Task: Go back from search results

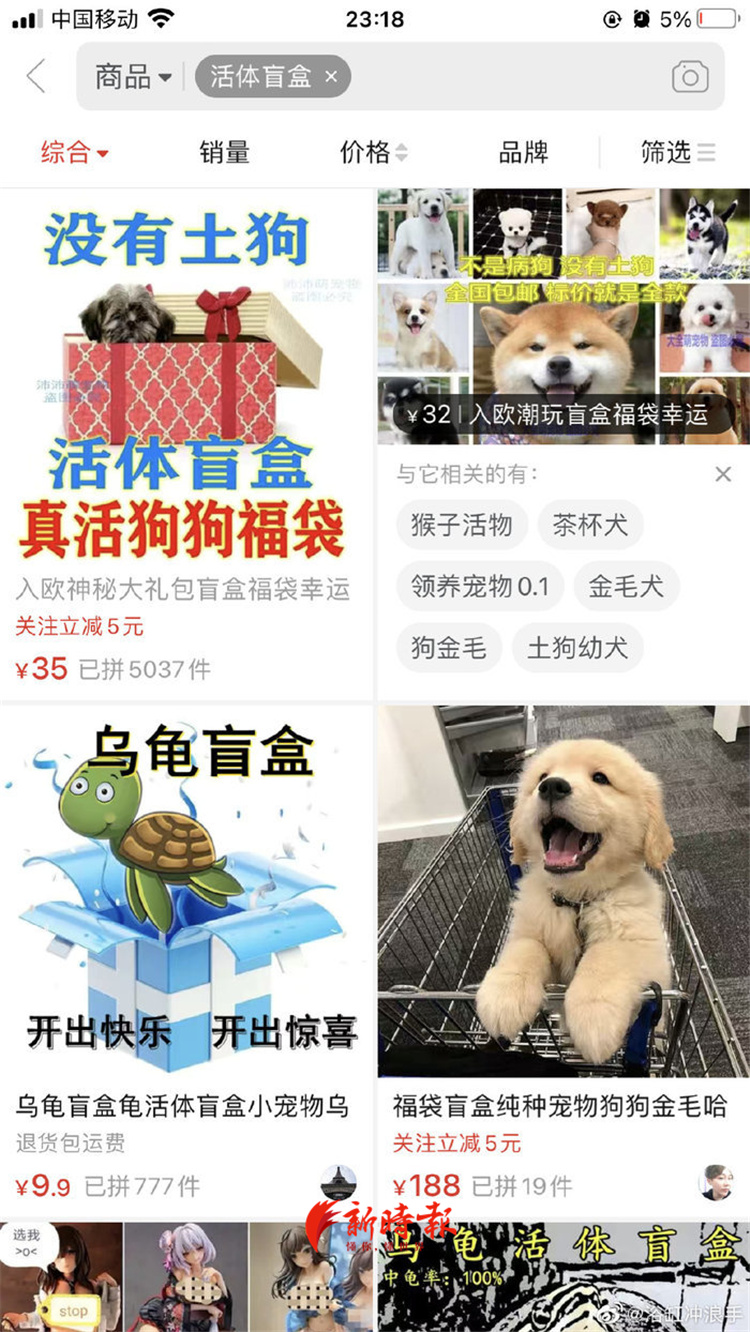Action: click(x=36, y=76)
